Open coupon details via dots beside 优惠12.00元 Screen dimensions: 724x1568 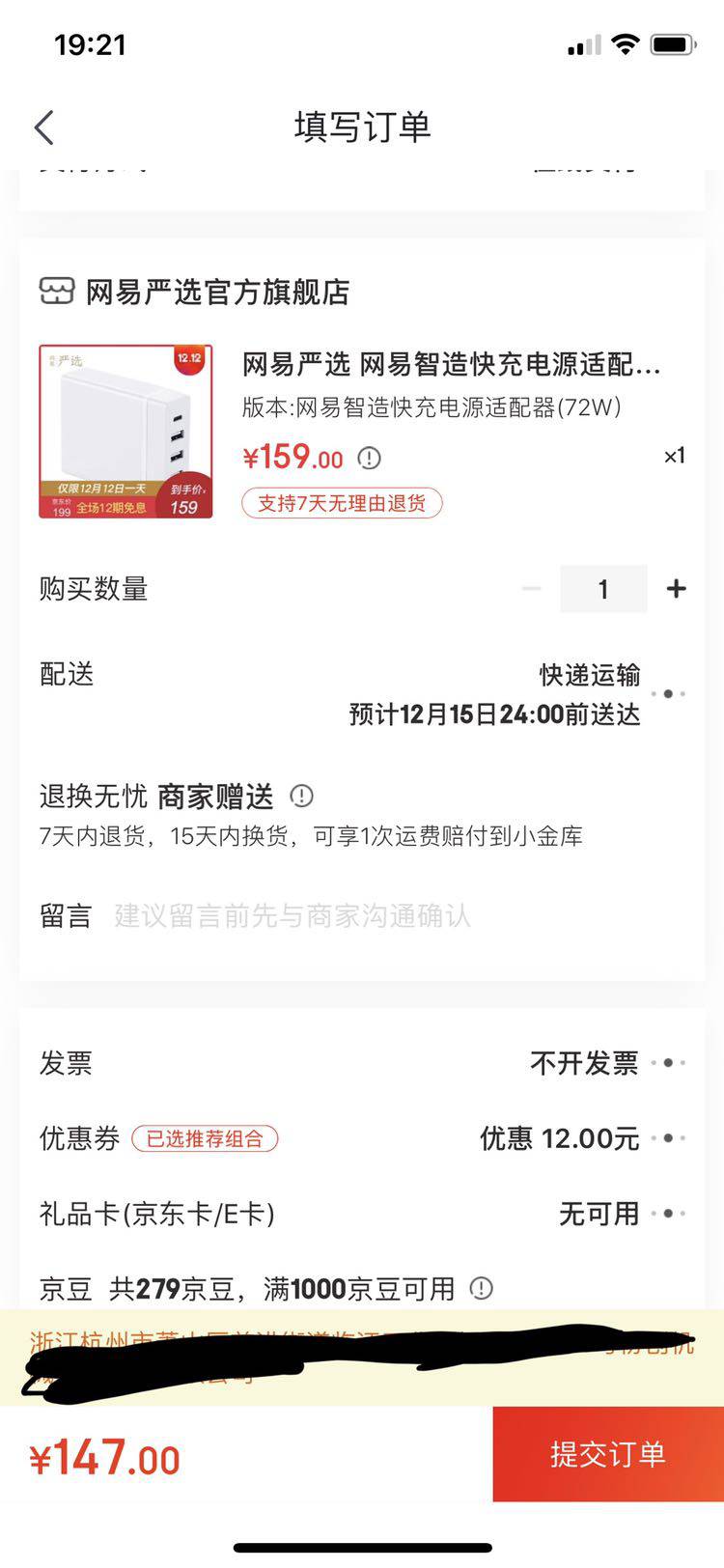pyautogui.click(x=670, y=1139)
